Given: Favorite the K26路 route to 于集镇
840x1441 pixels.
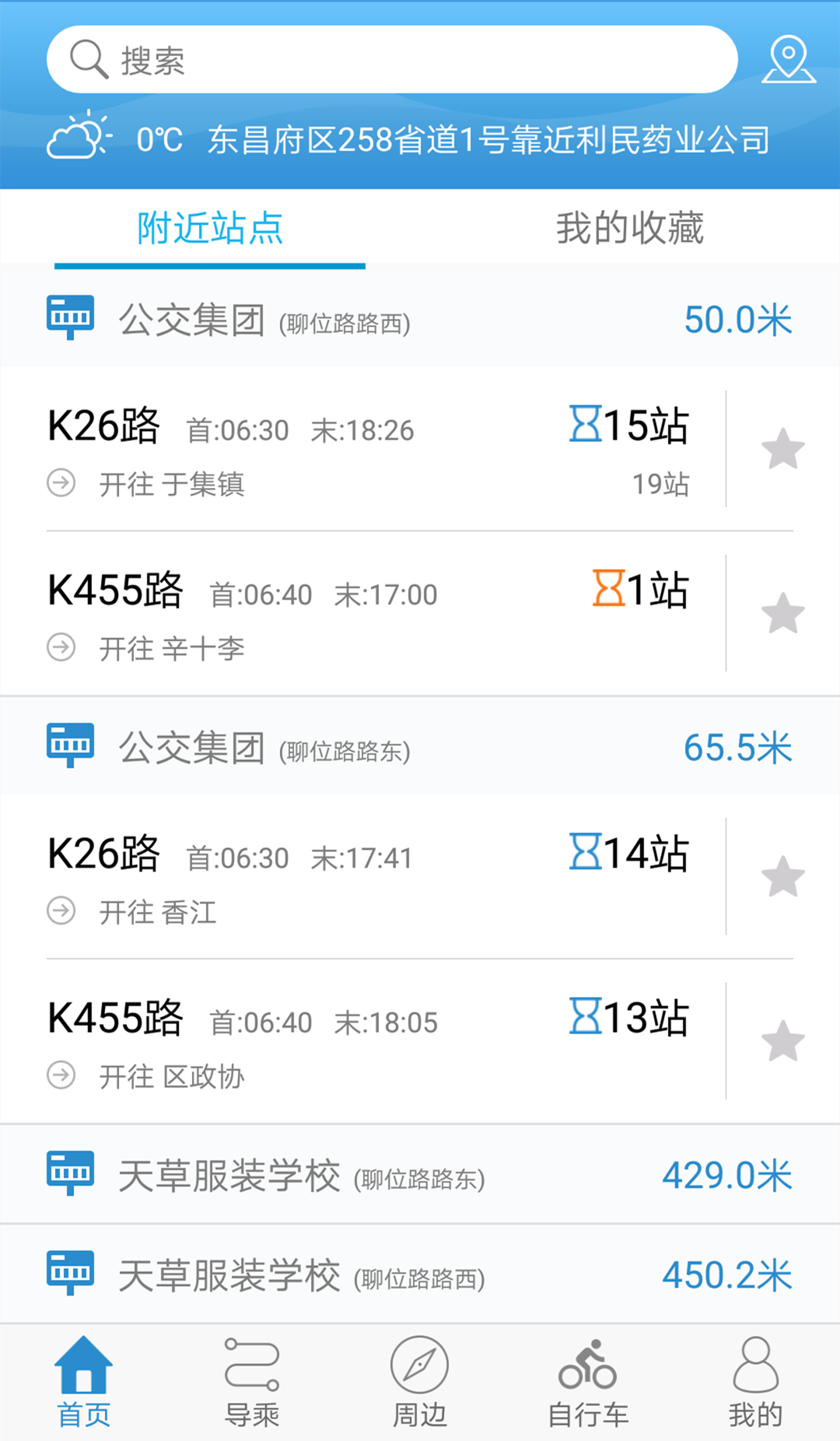Looking at the screenshot, I should point(782,450).
